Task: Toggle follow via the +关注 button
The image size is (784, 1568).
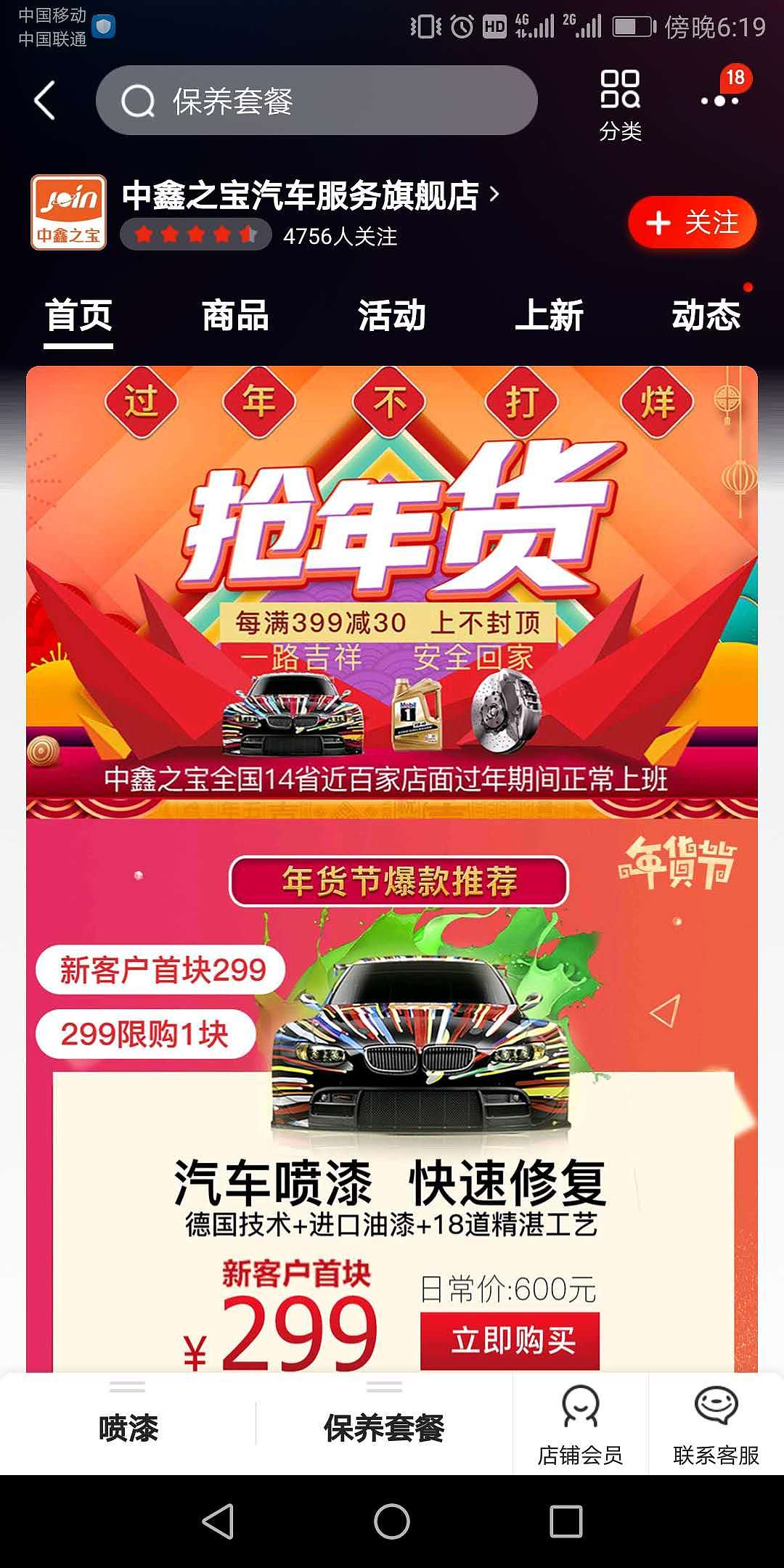Action: pyautogui.click(x=692, y=223)
